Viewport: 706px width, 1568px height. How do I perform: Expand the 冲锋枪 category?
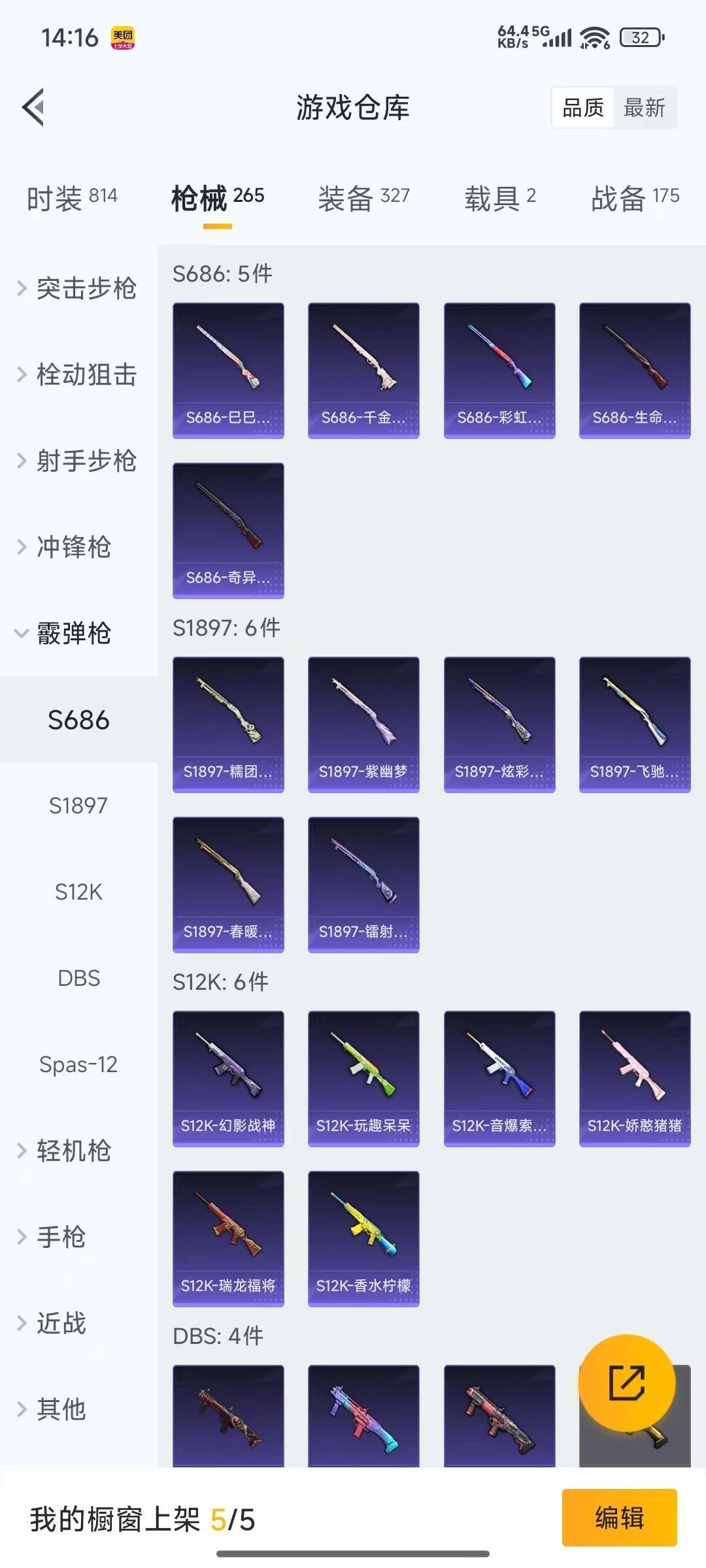point(65,547)
